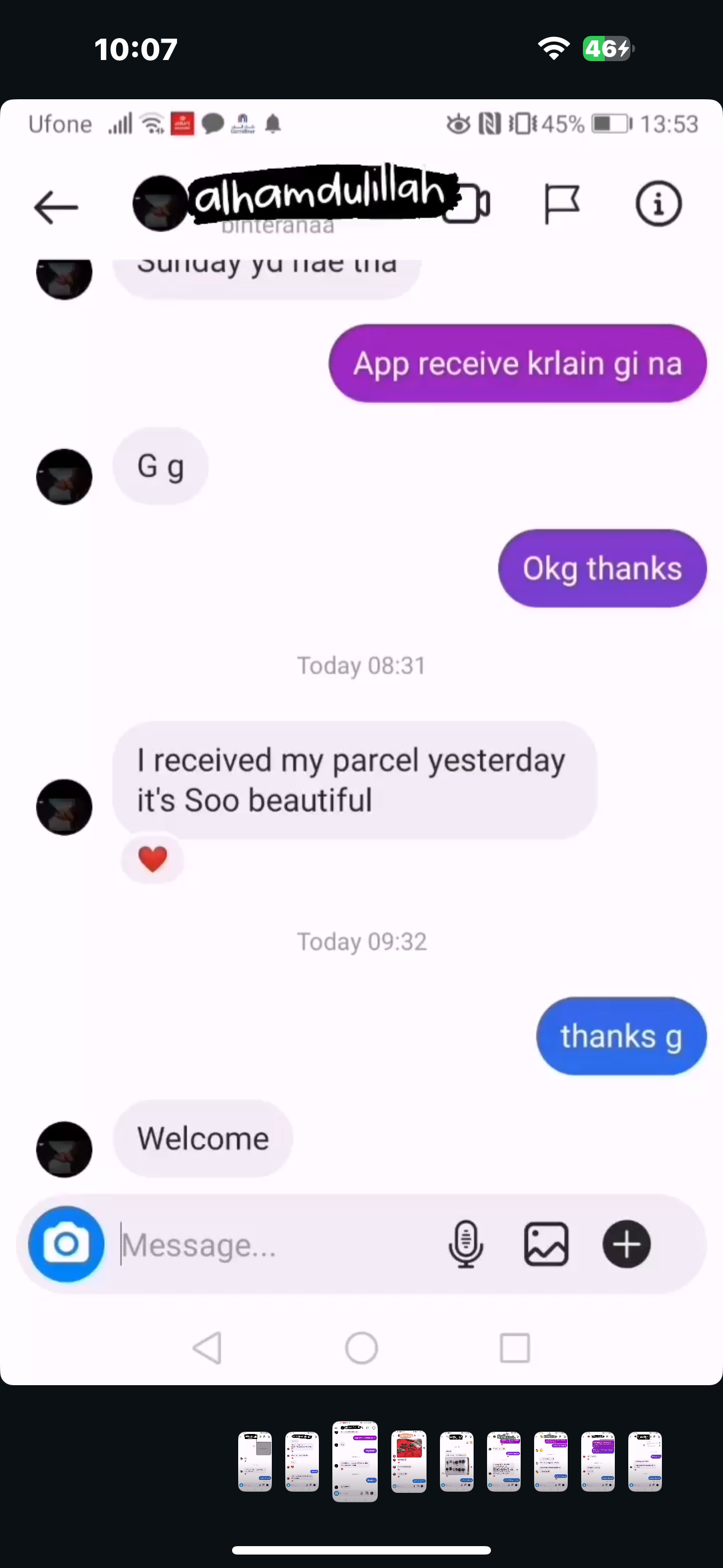Image resolution: width=723 pixels, height=1568 pixels.
Task: Tap the enlarged current thumbnail in the strip
Action: tap(355, 1461)
